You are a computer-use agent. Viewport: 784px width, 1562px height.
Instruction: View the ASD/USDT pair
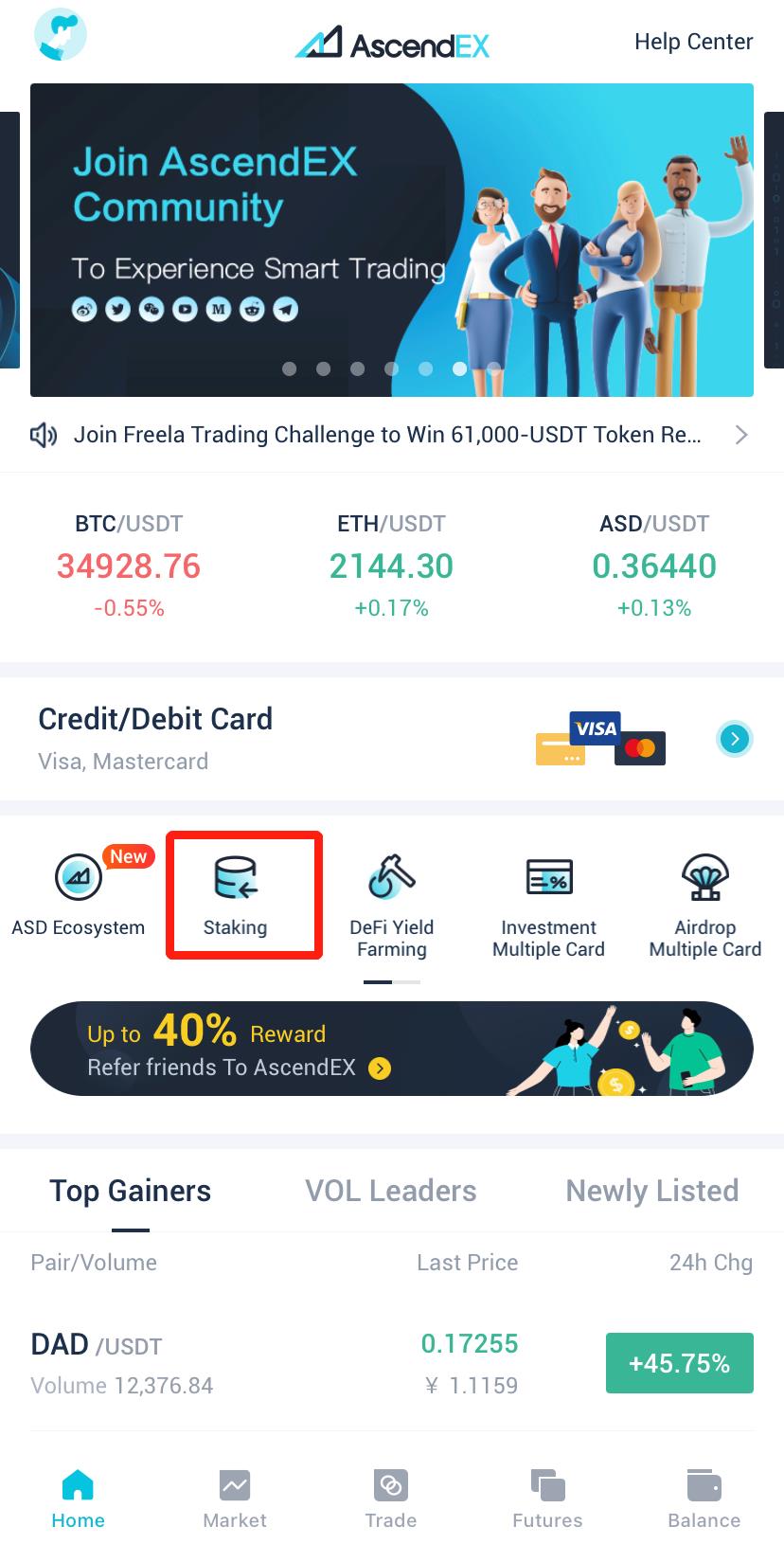[x=653, y=566]
